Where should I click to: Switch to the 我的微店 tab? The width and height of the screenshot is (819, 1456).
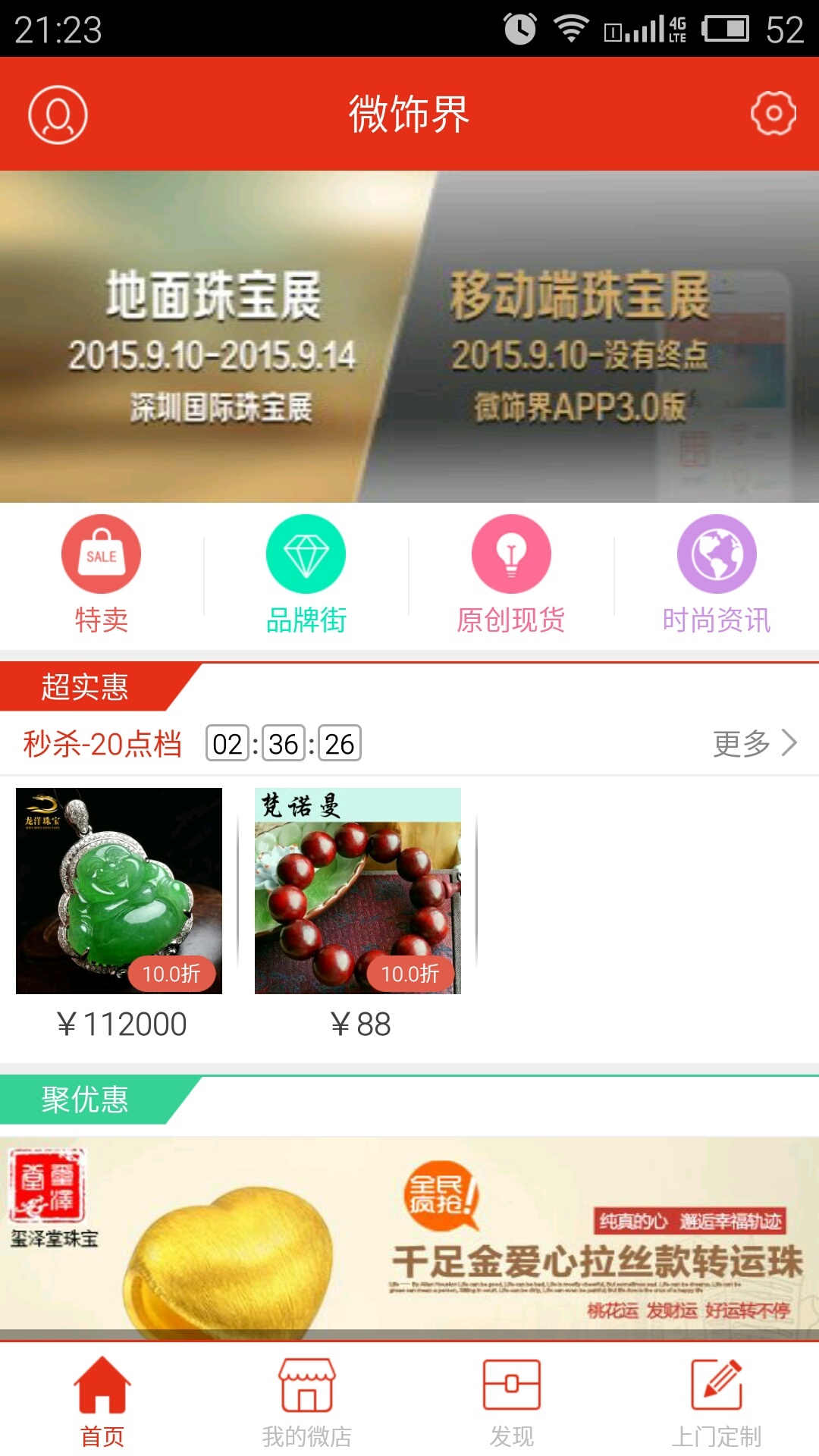306,1401
